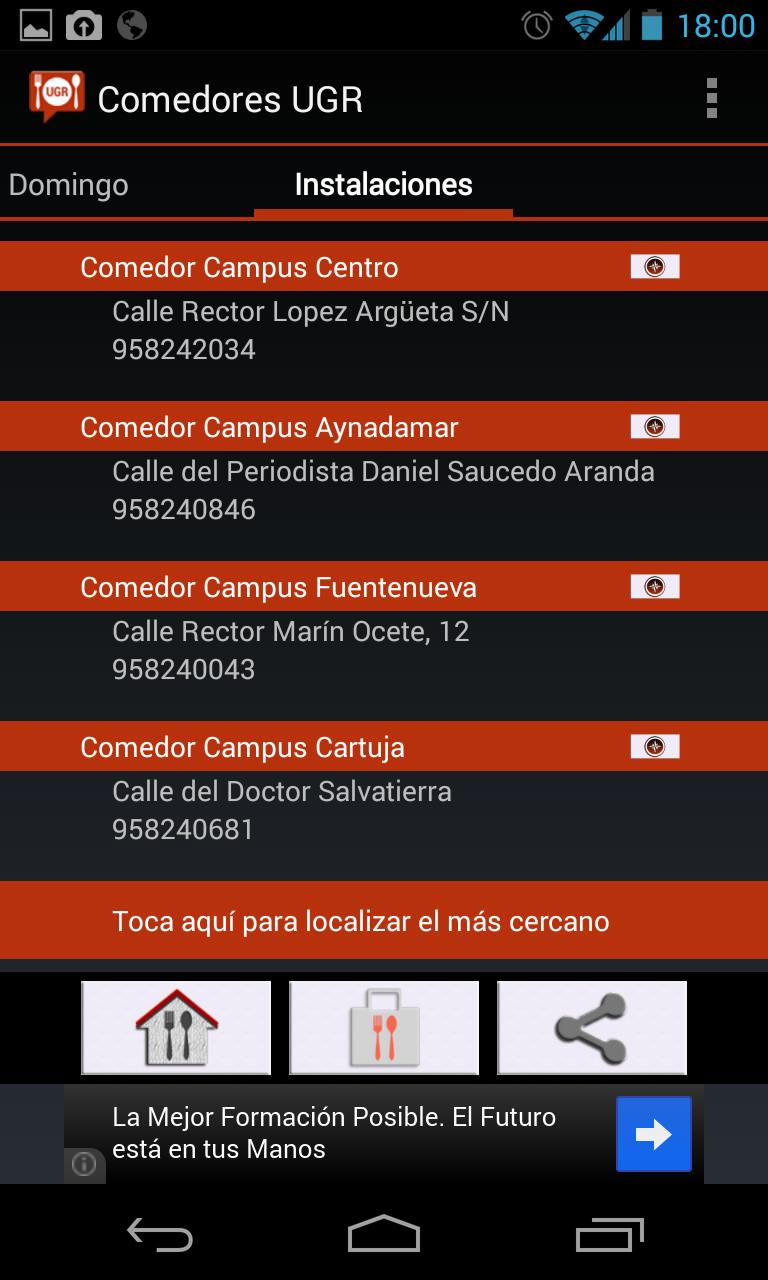Image resolution: width=768 pixels, height=1280 pixels.
Task: Tap the AdChoices info icon on the banner
Action: pos(84,1165)
